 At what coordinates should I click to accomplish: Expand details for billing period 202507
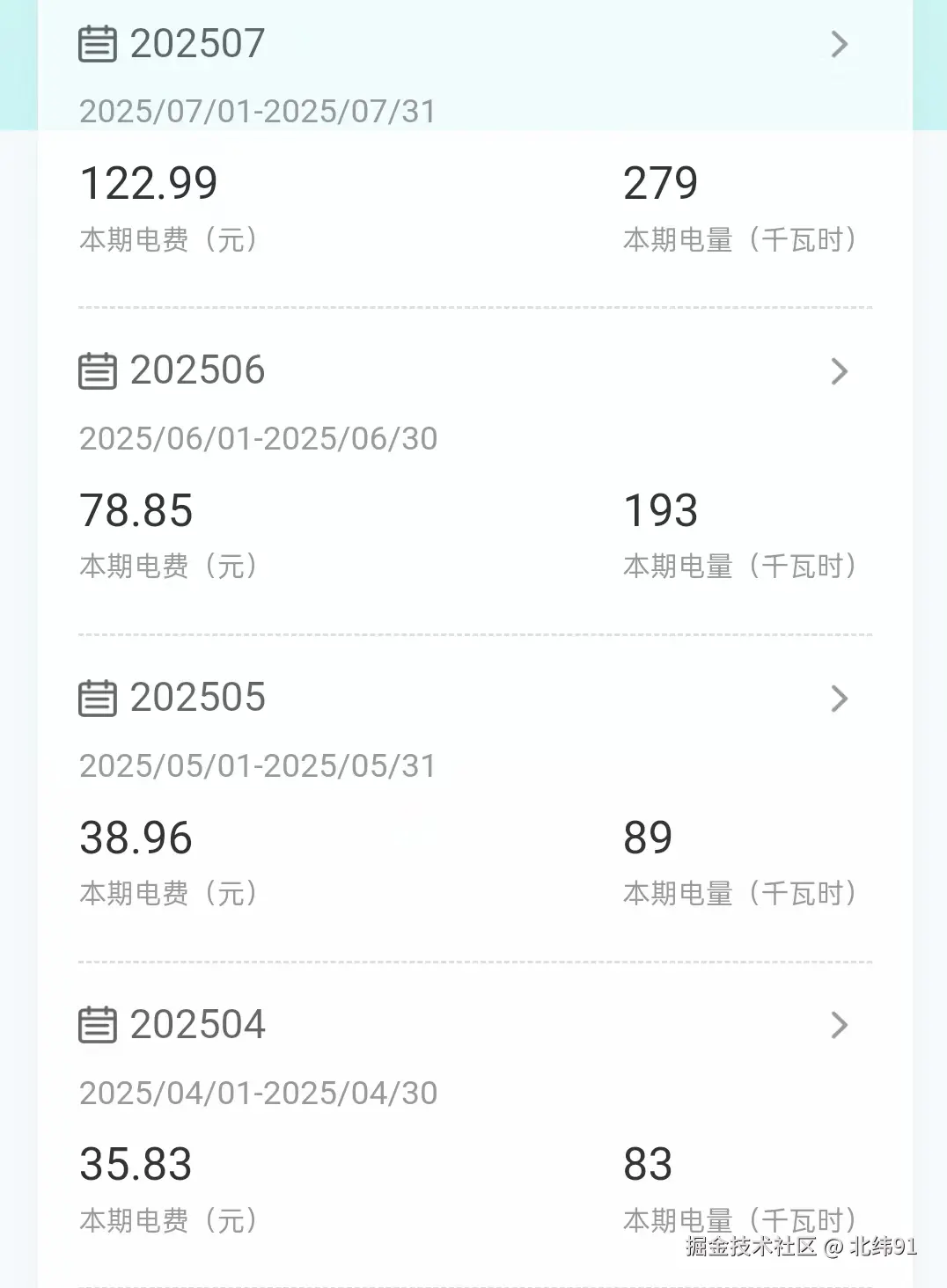pyautogui.click(x=840, y=44)
